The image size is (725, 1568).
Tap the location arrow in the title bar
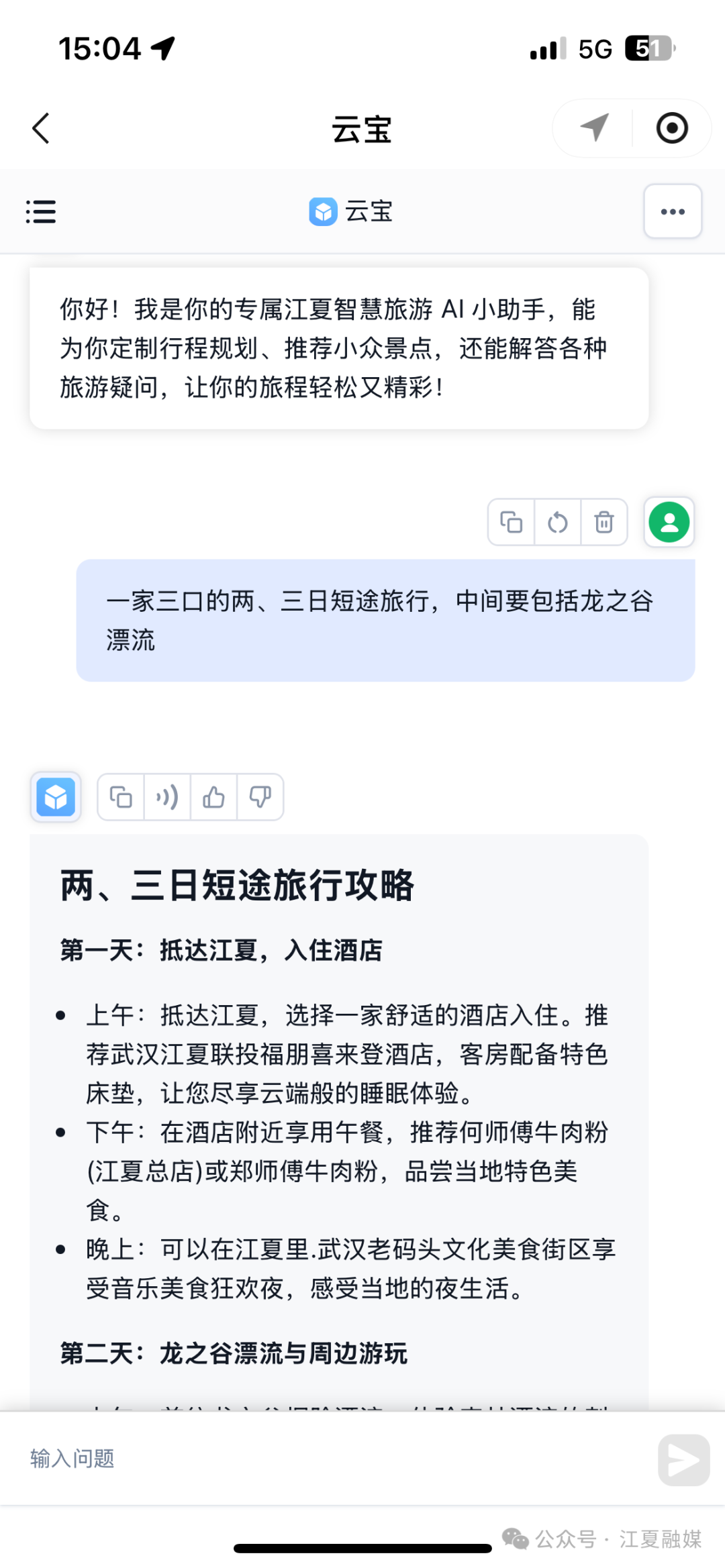pos(594,128)
